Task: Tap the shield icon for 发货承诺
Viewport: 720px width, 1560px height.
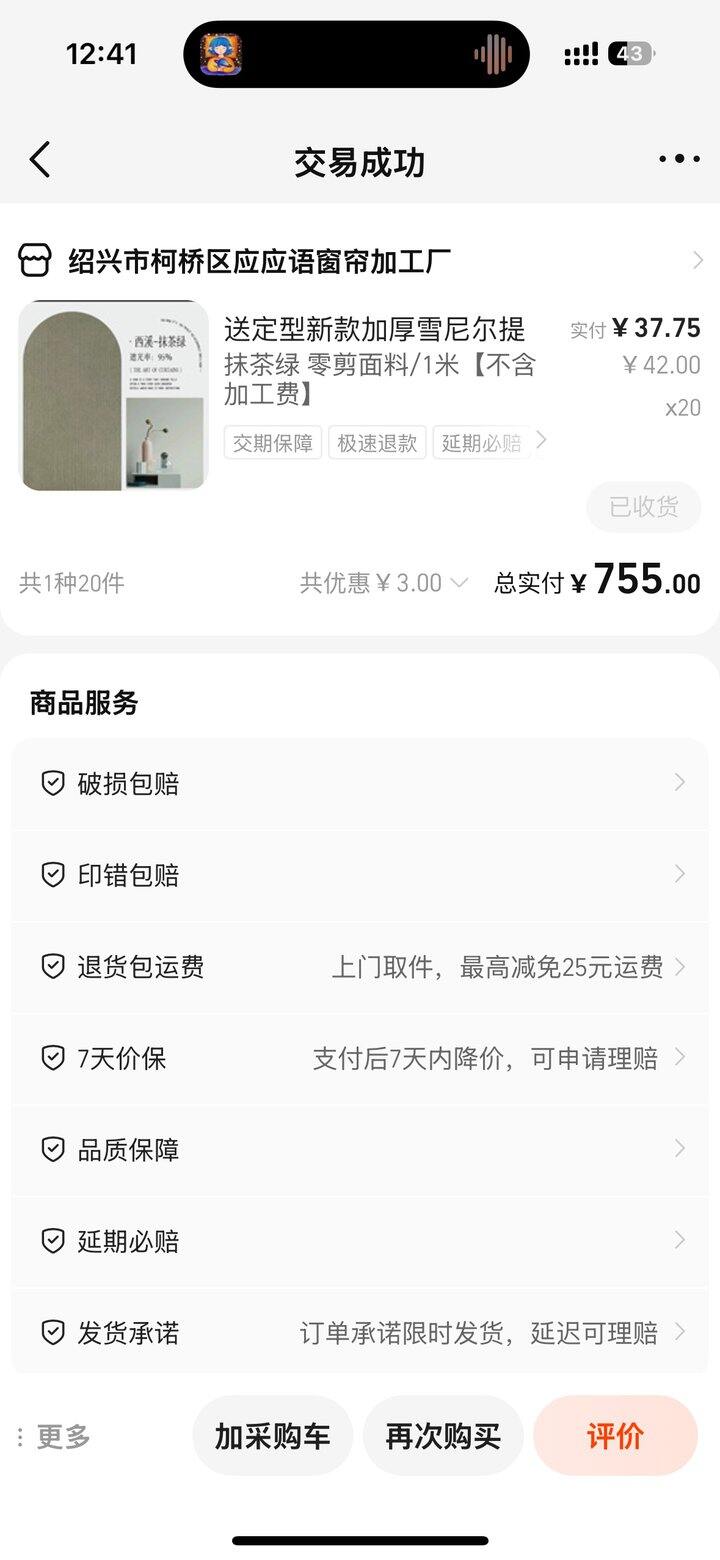Action: point(52,1332)
